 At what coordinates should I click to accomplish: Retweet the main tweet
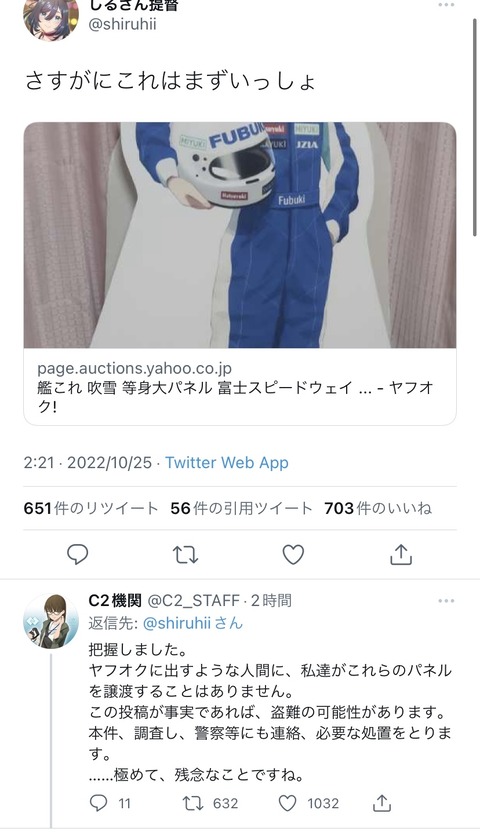coord(186,554)
